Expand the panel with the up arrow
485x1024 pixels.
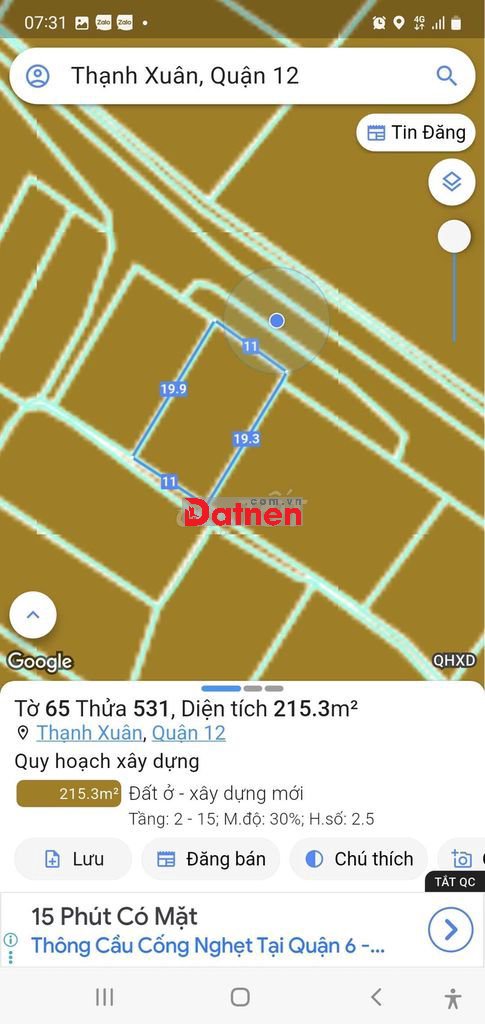point(33,615)
